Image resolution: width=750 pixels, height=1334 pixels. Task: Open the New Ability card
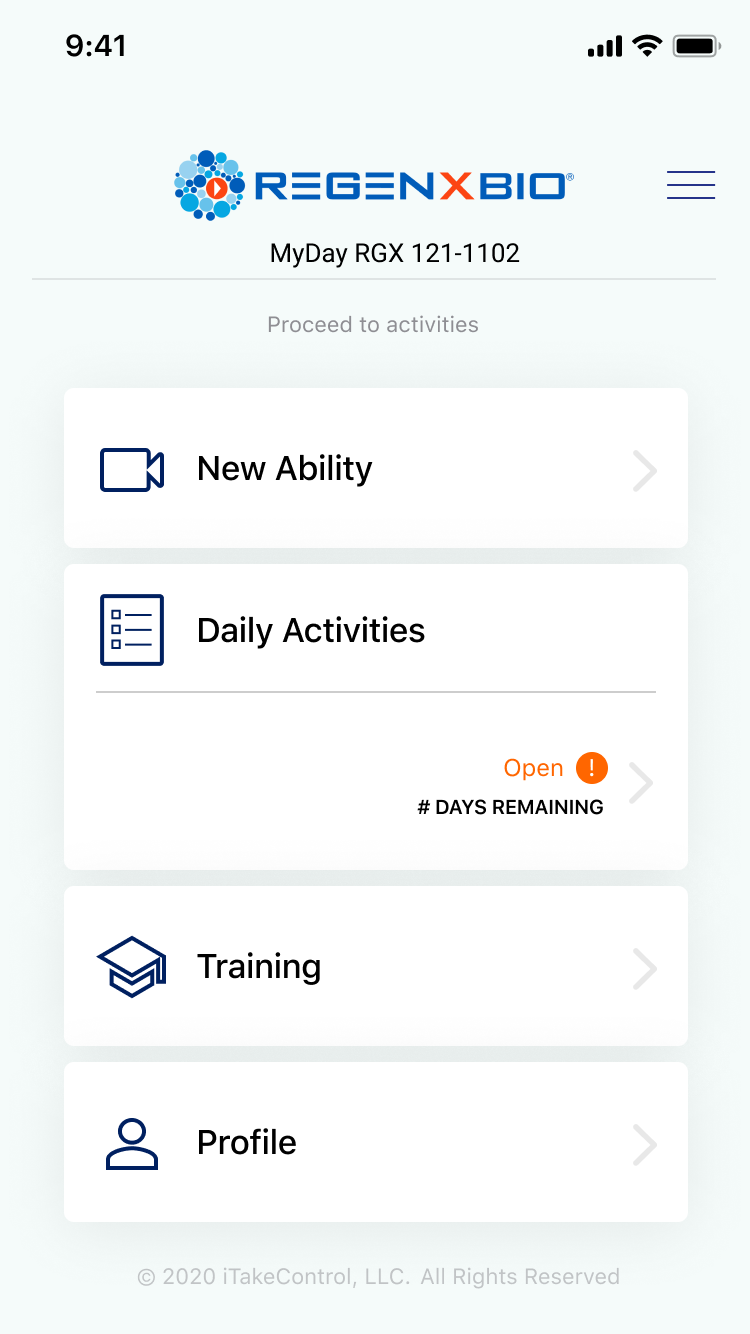[376, 468]
